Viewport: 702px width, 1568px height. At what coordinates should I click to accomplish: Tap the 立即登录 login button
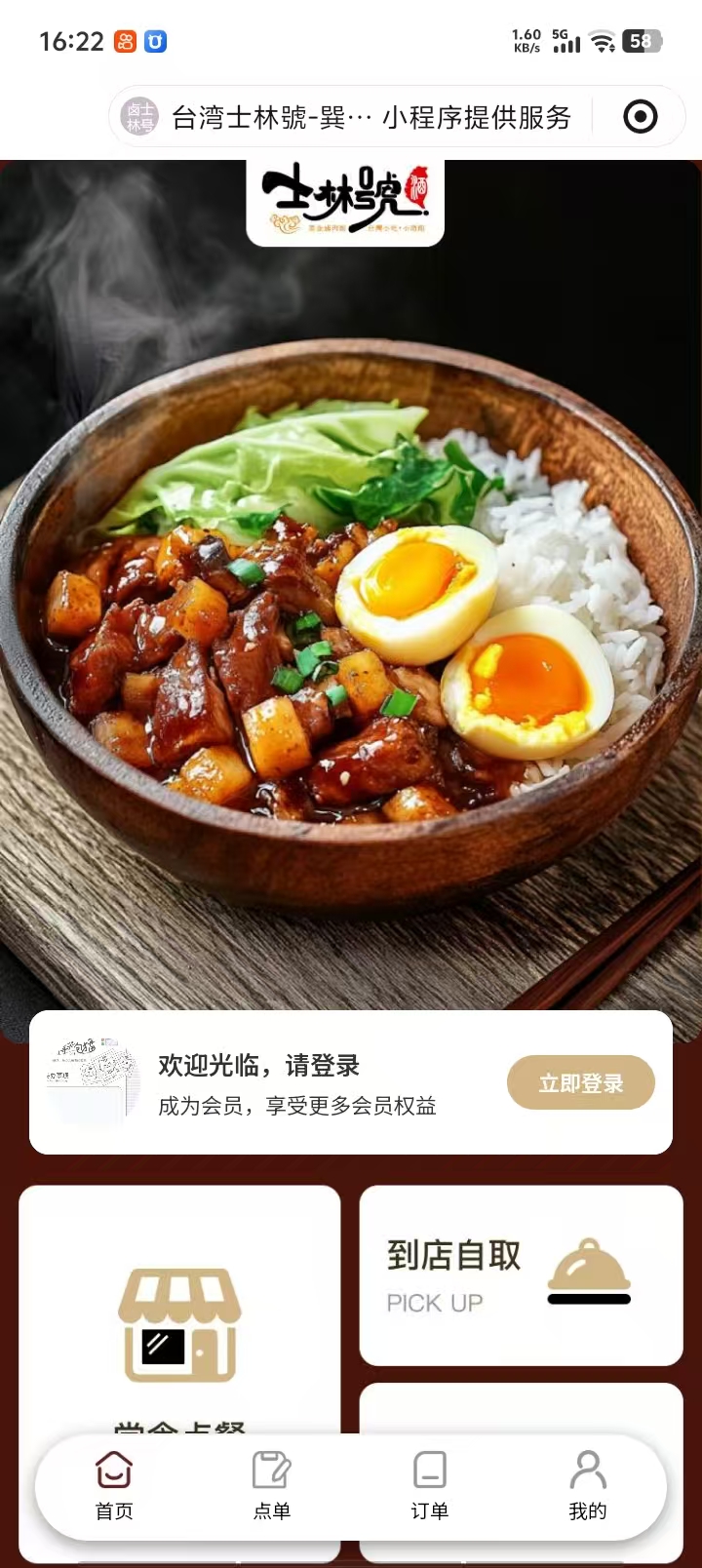click(x=580, y=1082)
